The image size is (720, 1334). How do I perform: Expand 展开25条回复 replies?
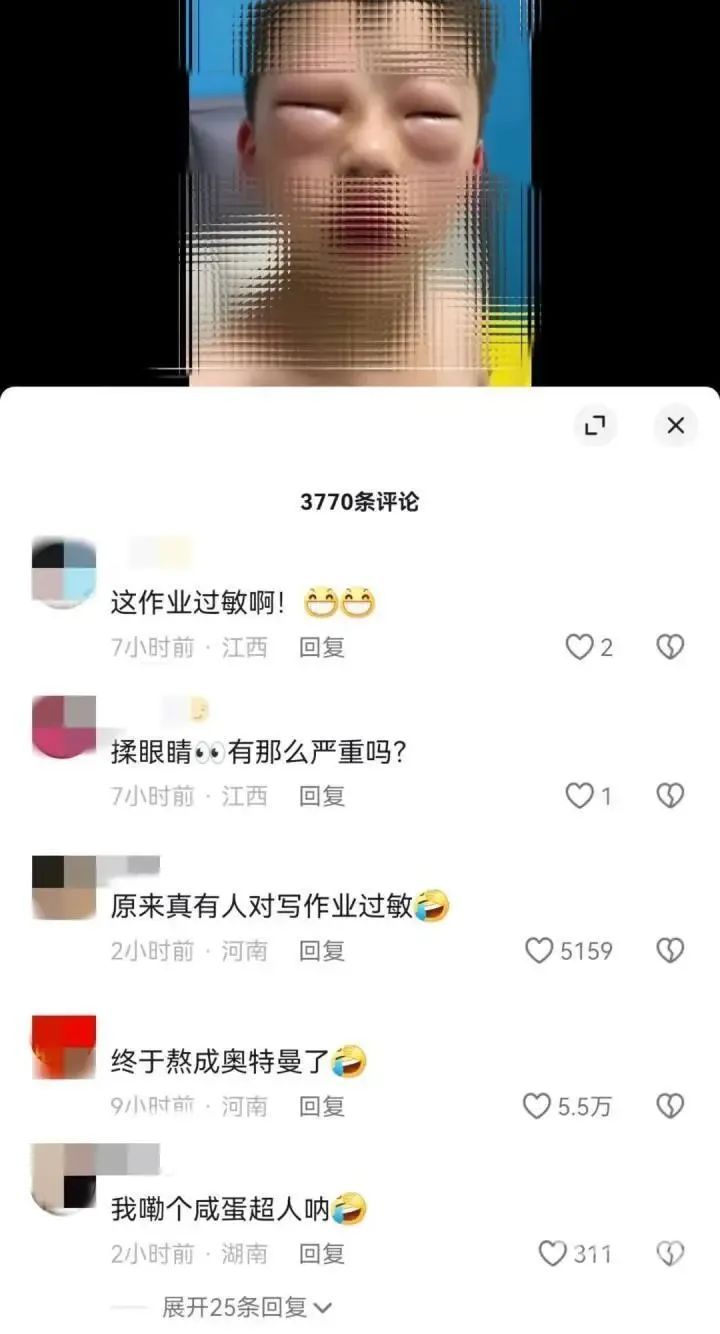point(247,1306)
